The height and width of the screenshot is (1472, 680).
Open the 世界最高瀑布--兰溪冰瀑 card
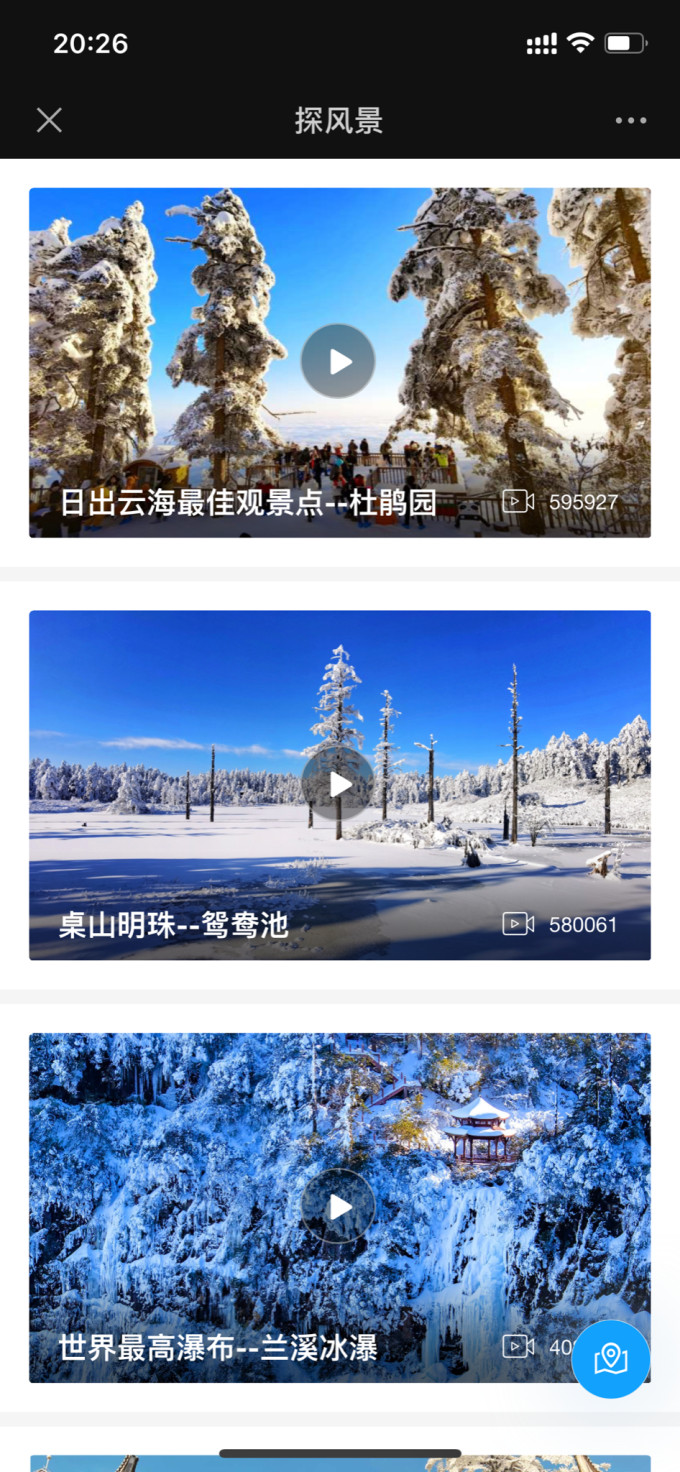click(x=218, y=1348)
